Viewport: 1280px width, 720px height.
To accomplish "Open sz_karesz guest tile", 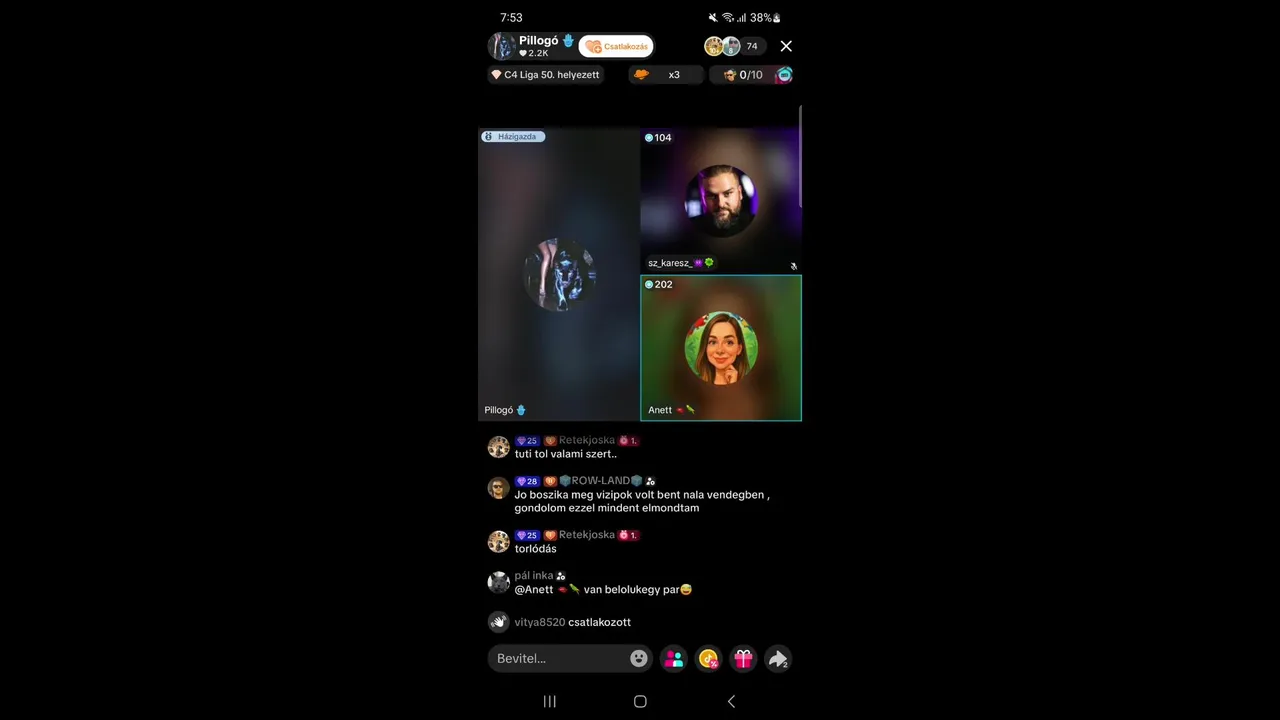I will click(720, 200).
